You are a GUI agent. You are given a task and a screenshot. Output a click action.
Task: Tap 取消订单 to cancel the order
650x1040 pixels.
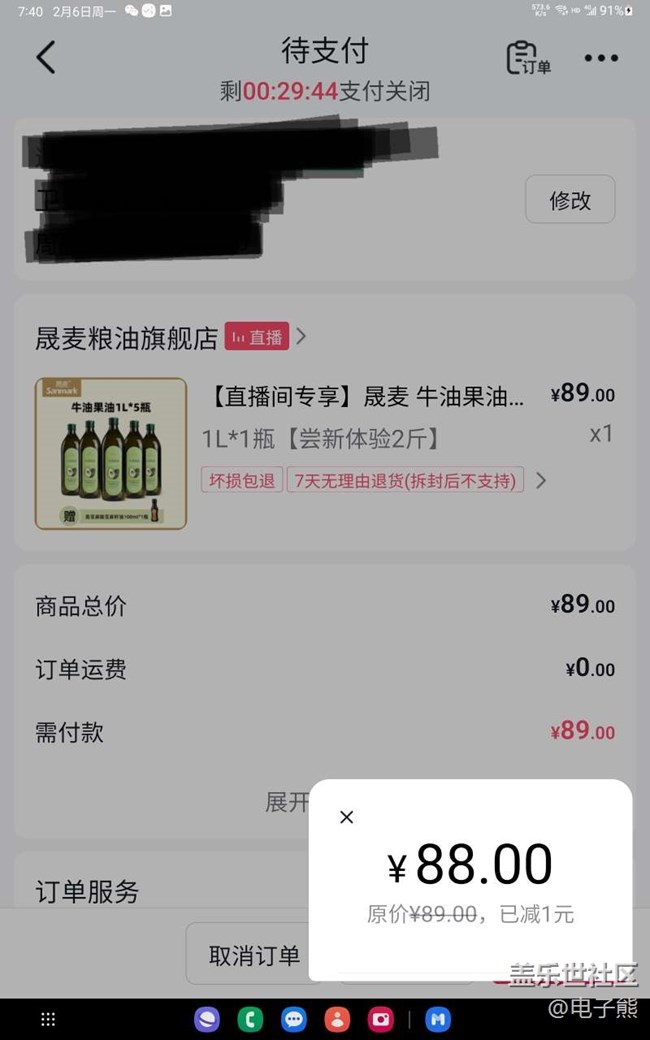click(x=254, y=955)
